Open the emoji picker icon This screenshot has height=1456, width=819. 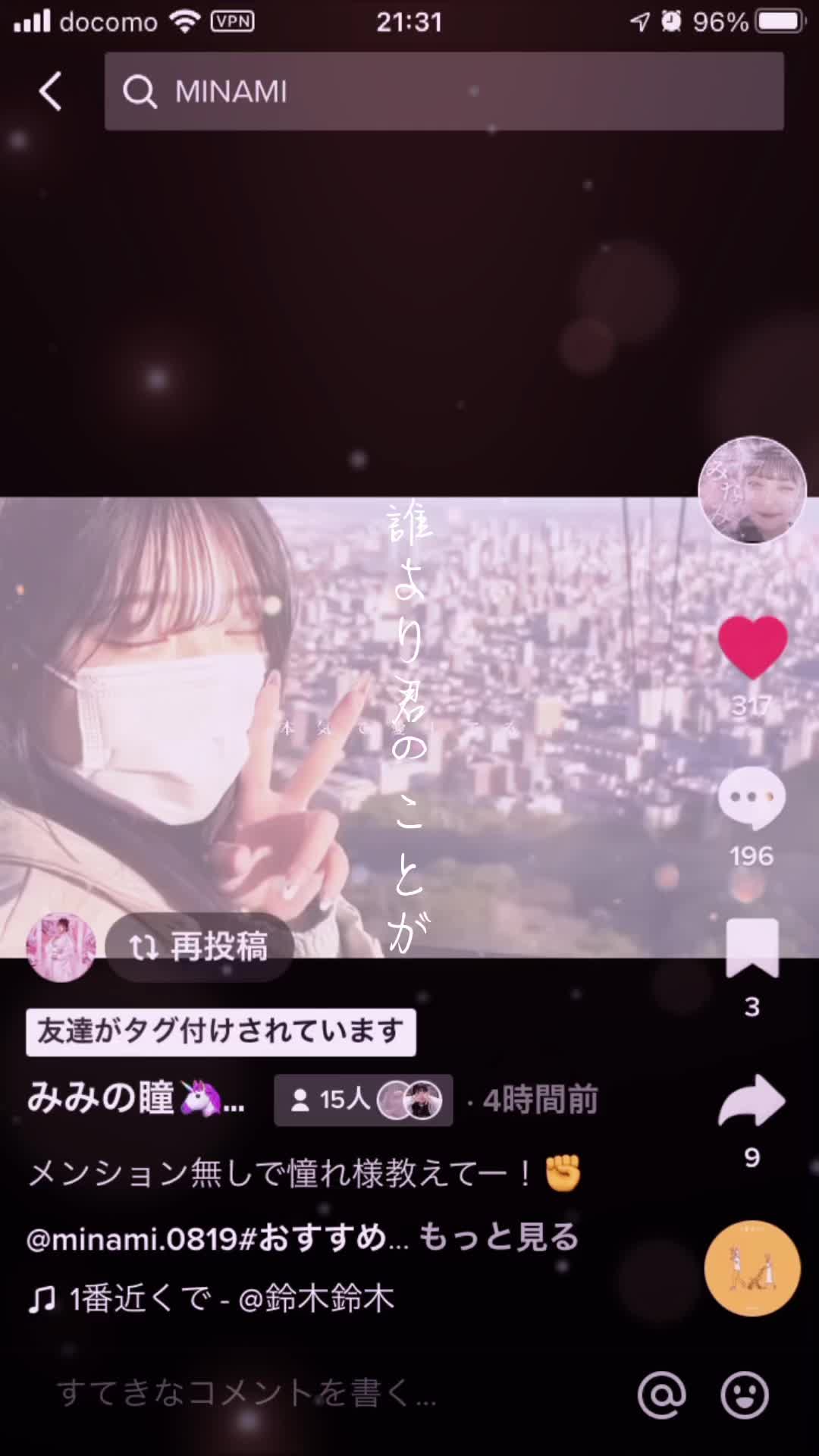(x=744, y=1395)
